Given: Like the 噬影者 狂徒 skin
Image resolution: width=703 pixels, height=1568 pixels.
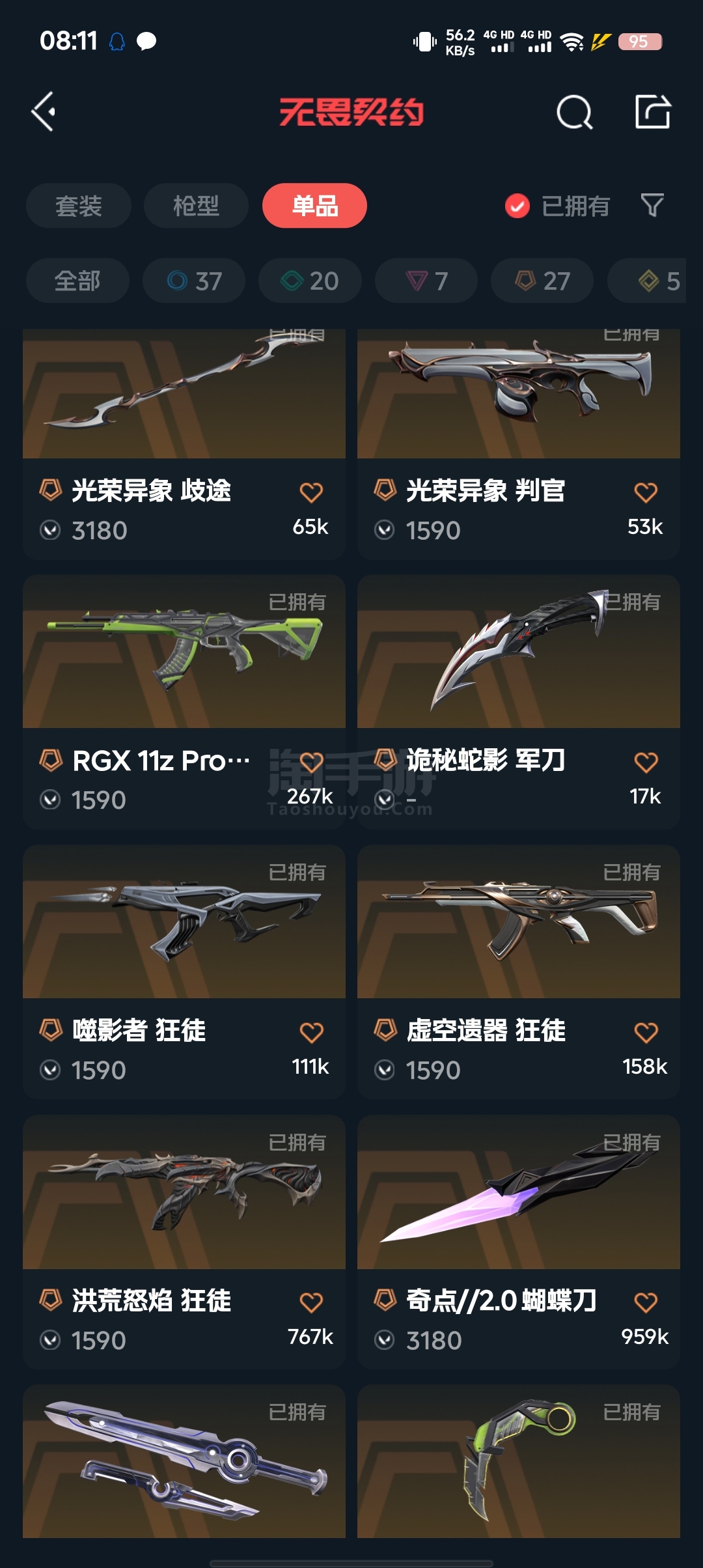Looking at the screenshot, I should click(311, 1032).
